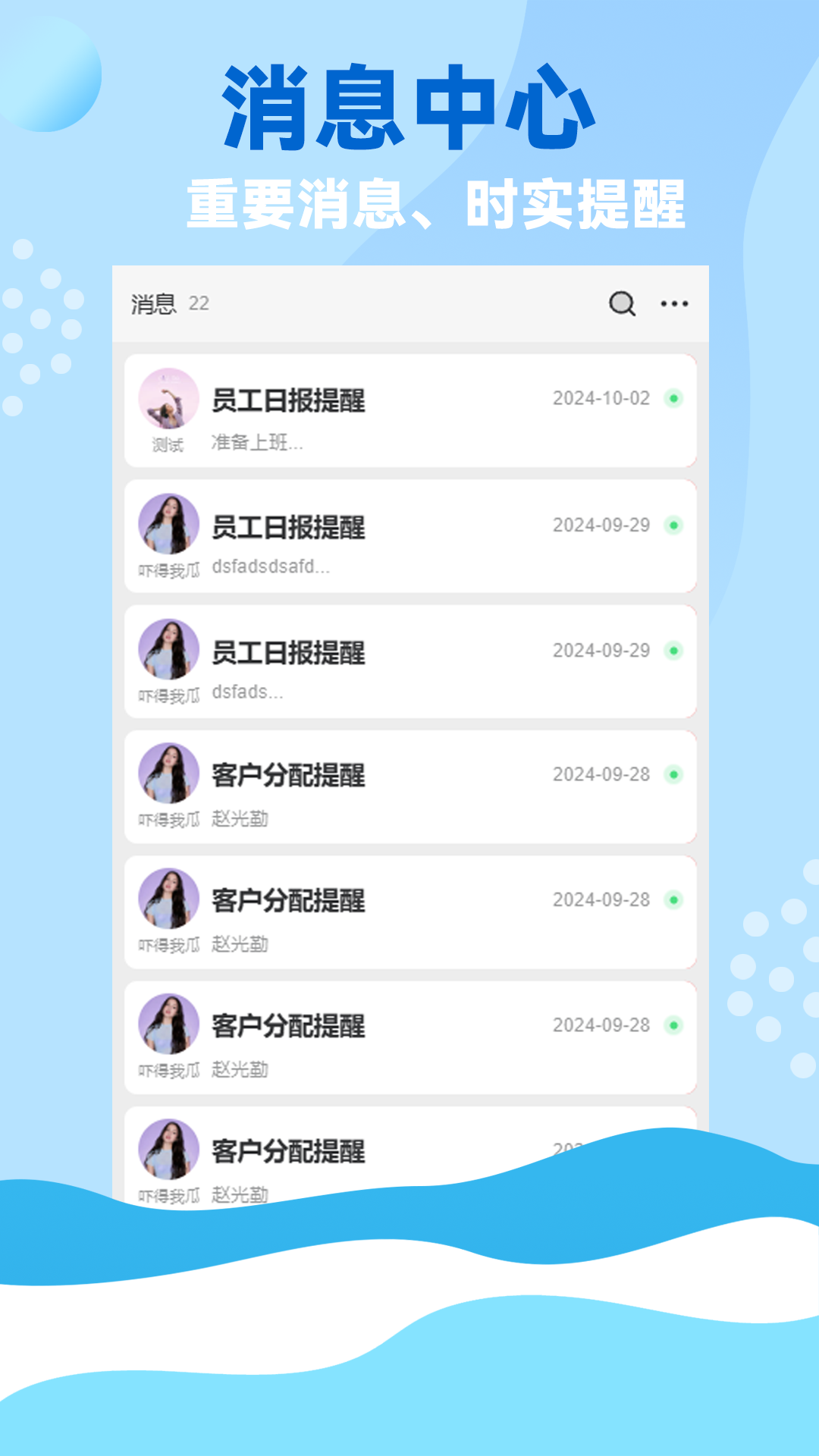
Task: Toggle unread dot on 2024-10-02 message
Action: coord(672,397)
